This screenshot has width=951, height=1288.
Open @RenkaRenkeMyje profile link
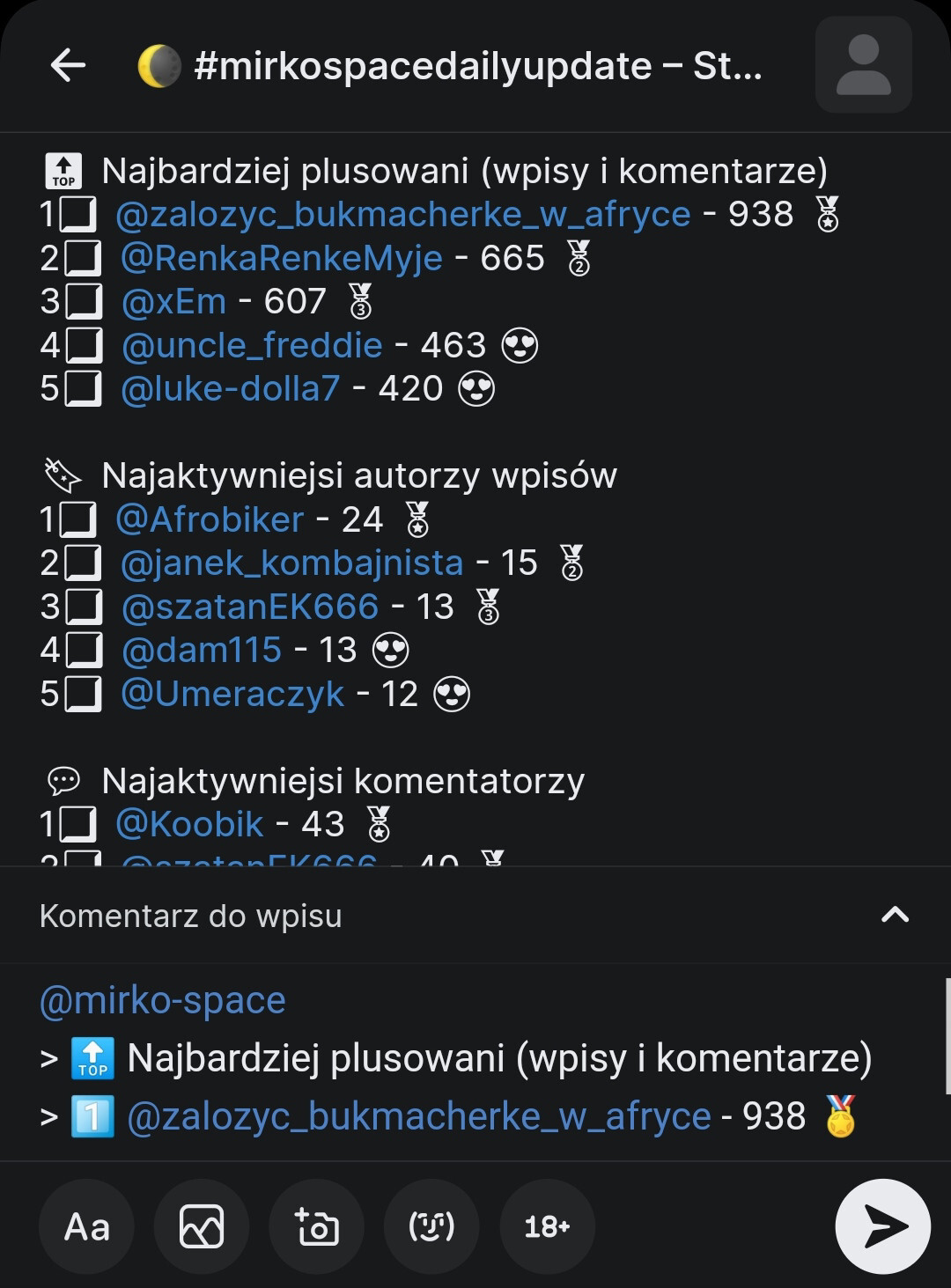point(281,258)
